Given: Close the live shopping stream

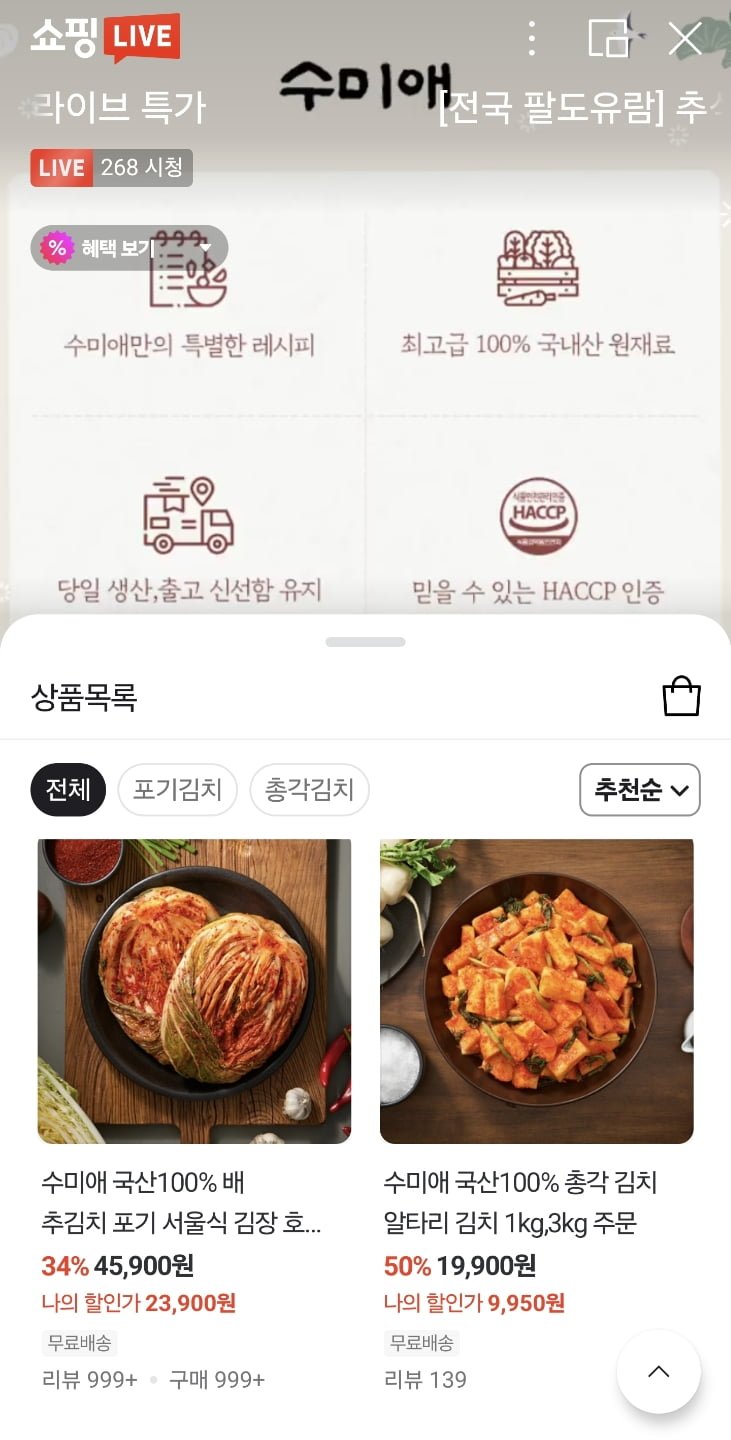Looking at the screenshot, I should click(685, 39).
